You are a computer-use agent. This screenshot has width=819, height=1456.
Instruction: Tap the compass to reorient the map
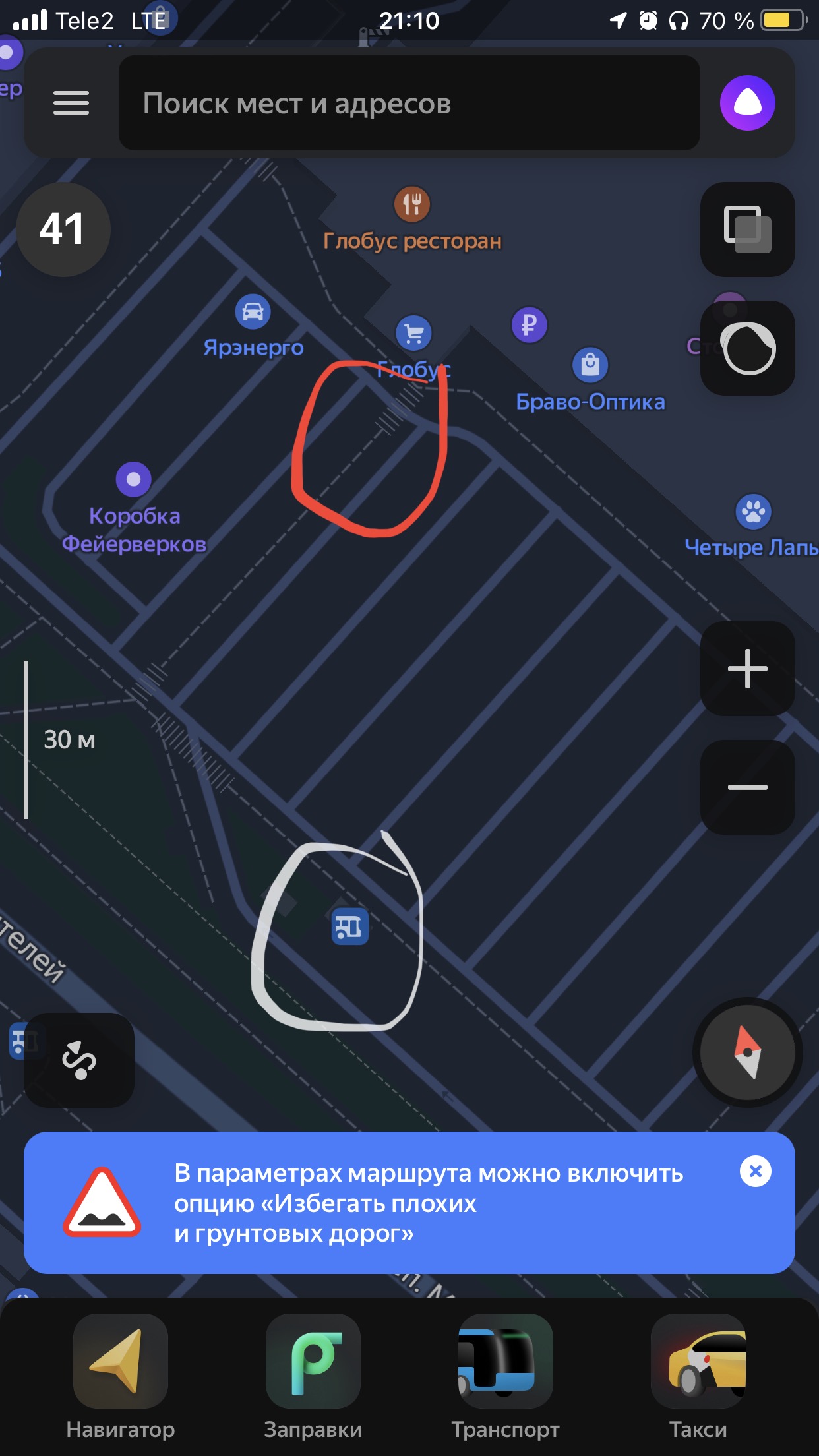747,1052
